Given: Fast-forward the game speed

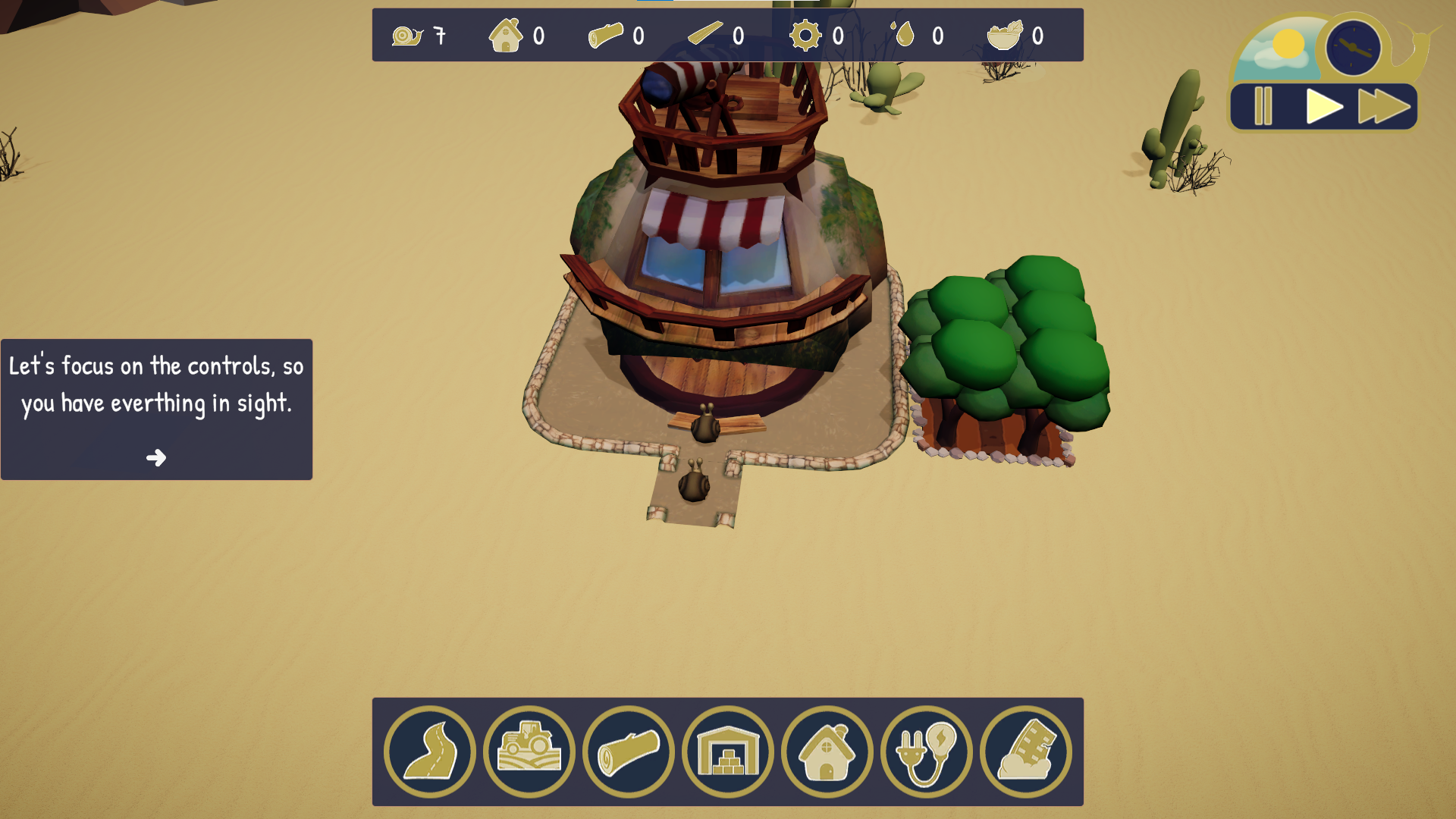Looking at the screenshot, I should click(x=1384, y=106).
